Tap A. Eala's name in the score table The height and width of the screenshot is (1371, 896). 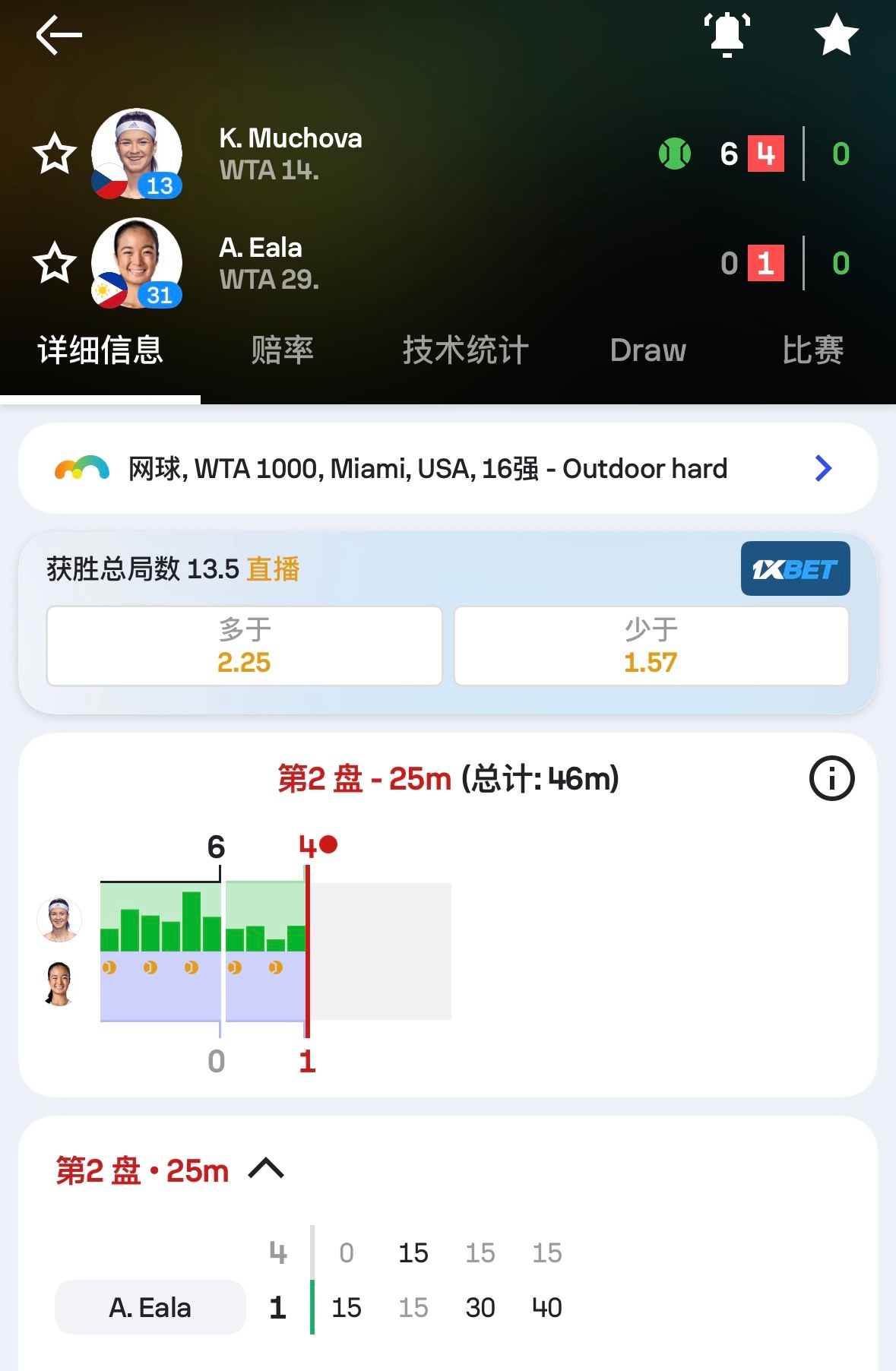point(149,1306)
